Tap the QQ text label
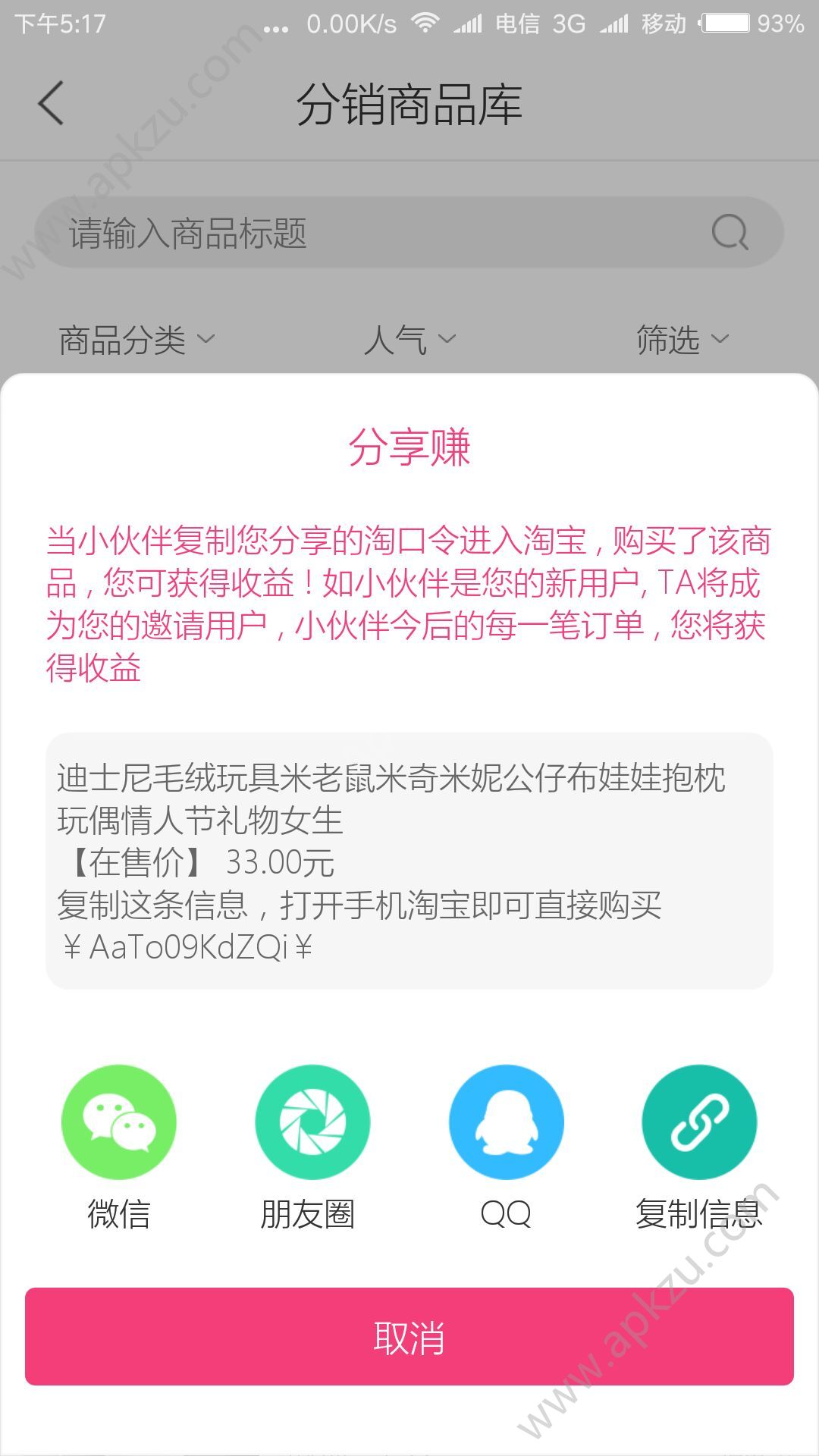This screenshot has width=819, height=1456. click(x=505, y=1215)
